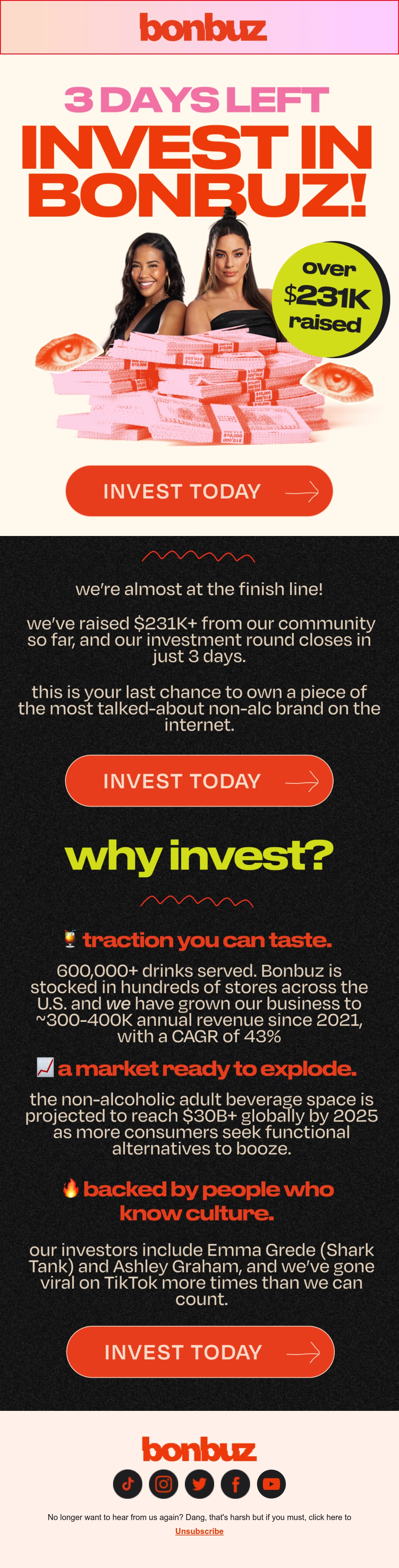Open Bonbuz's Instagram profile
Image resolution: width=399 pixels, height=1568 pixels.
[x=164, y=1483]
